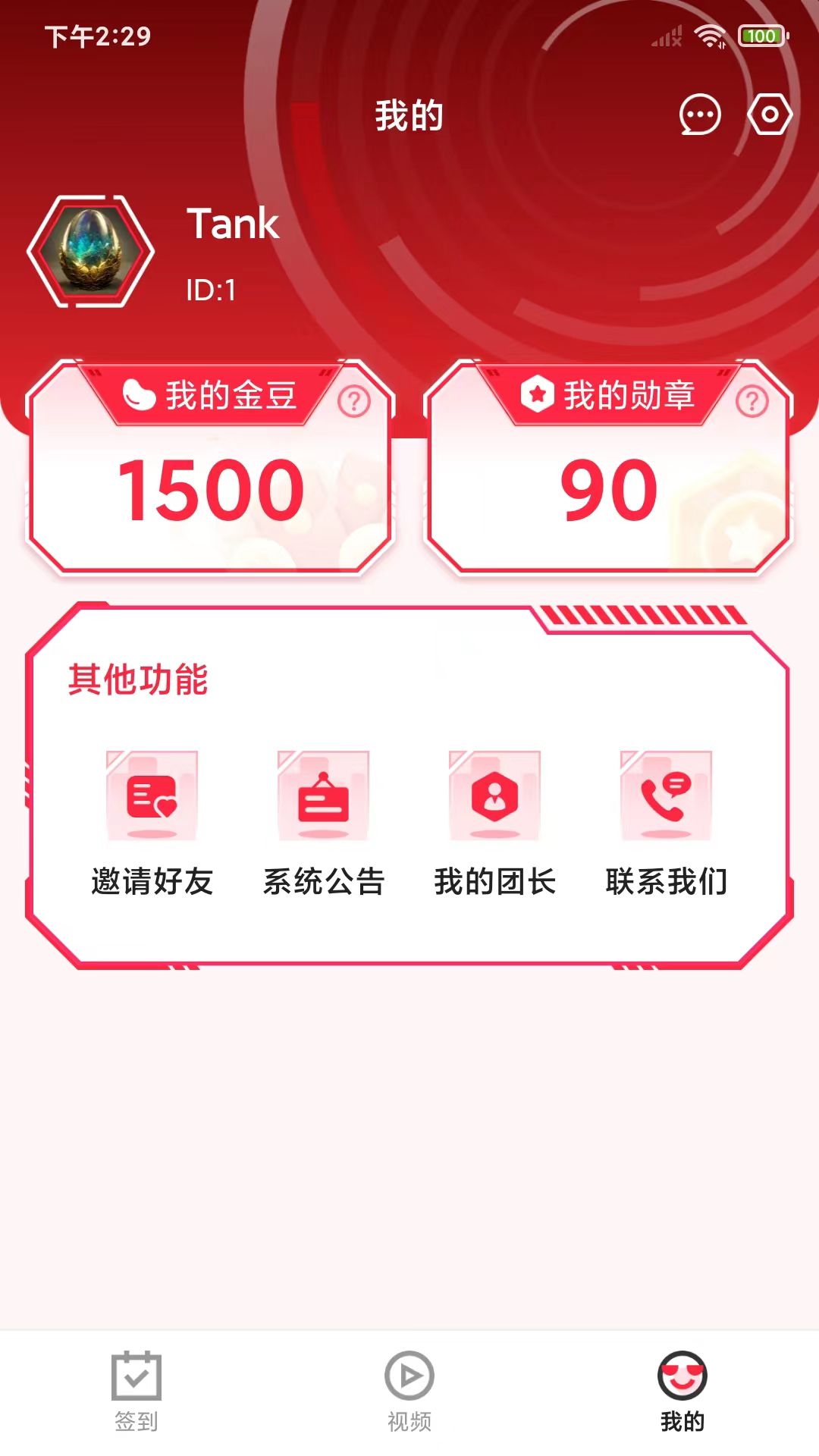The width and height of the screenshot is (819, 1456).
Task: Open the settings gear icon
Action: tap(769, 115)
